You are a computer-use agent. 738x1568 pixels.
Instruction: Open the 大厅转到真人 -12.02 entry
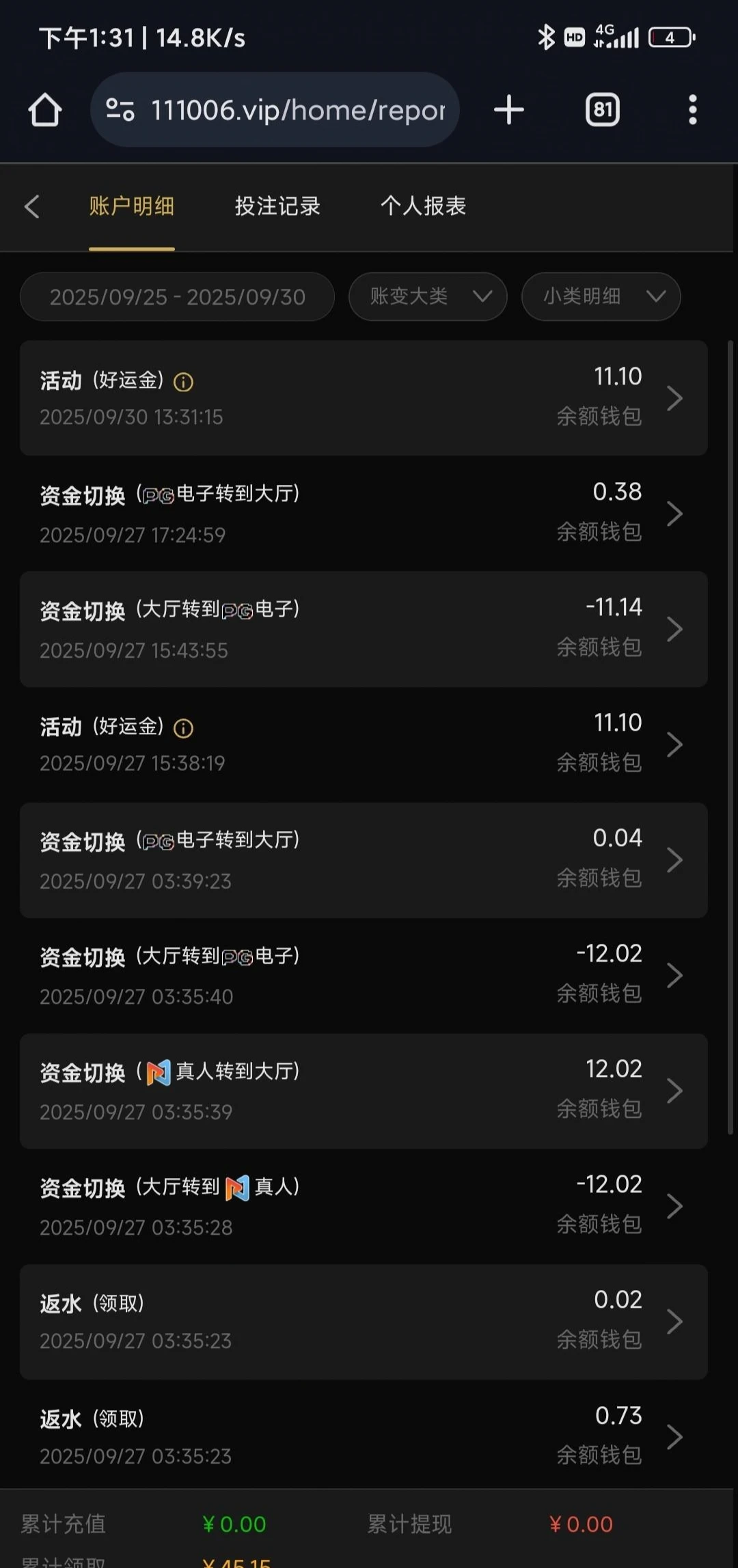pos(364,1206)
